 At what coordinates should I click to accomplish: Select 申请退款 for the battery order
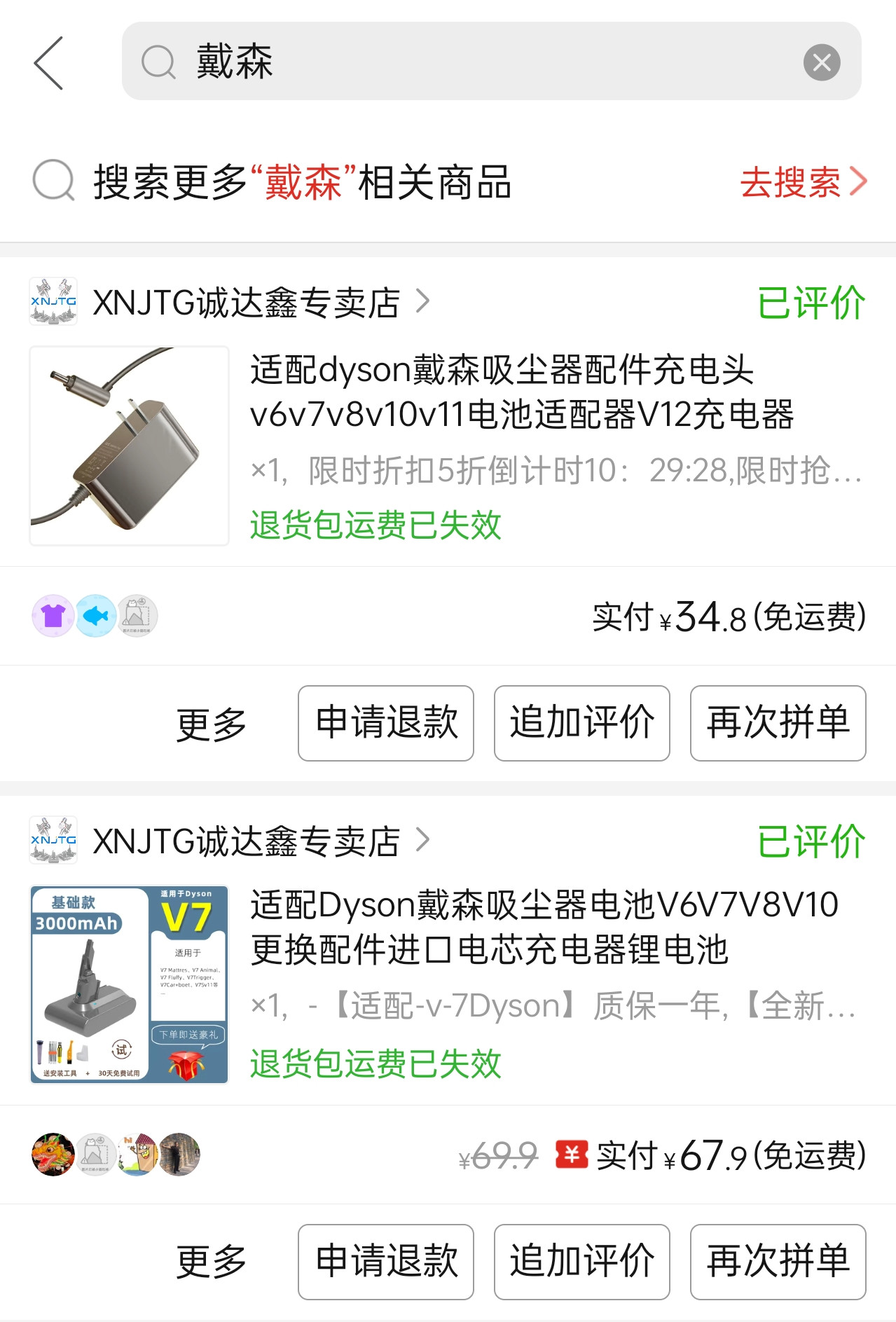coord(386,1262)
